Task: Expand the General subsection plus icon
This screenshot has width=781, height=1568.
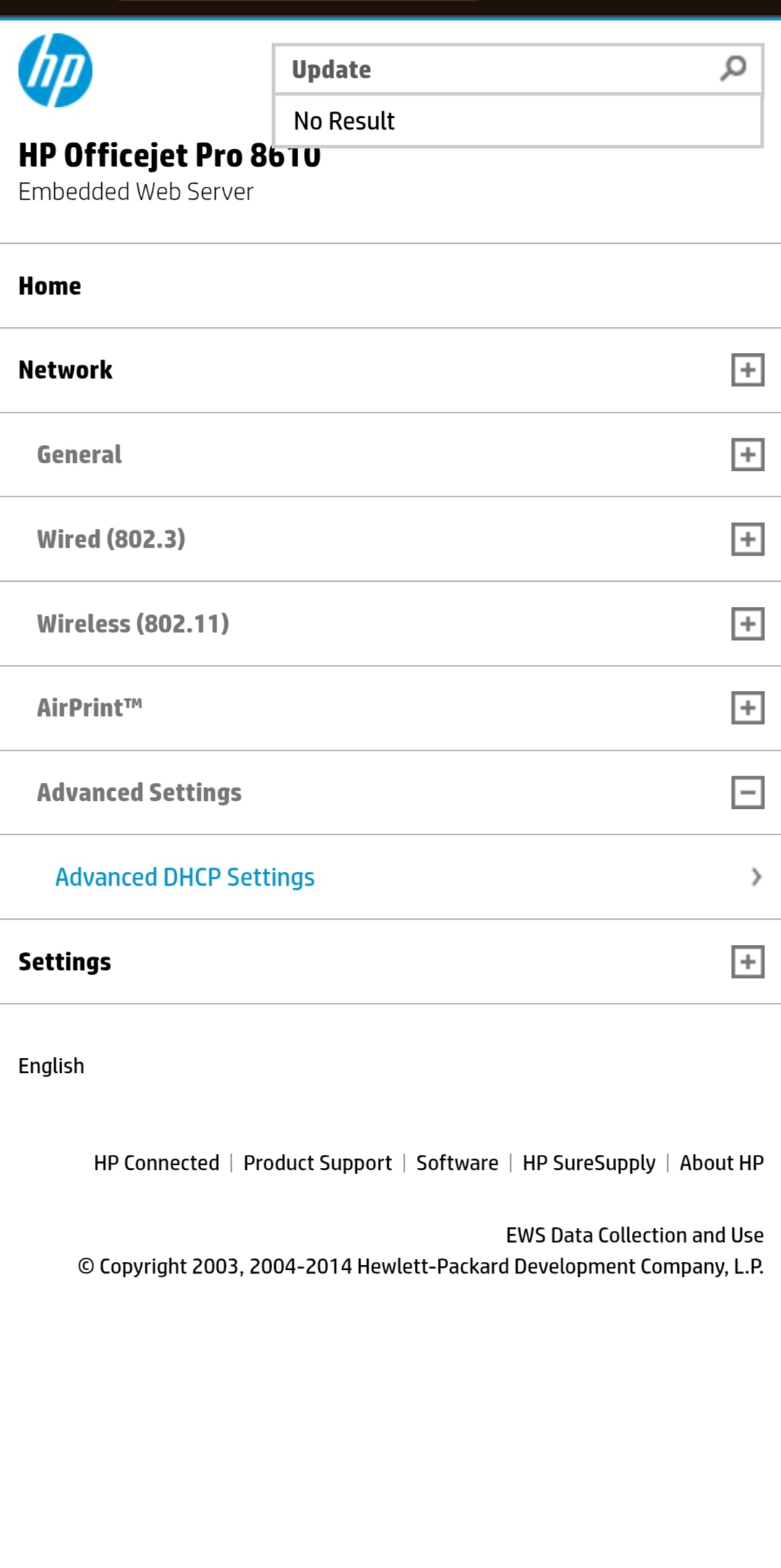Action: pyautogui.click(x=746, y=454)
